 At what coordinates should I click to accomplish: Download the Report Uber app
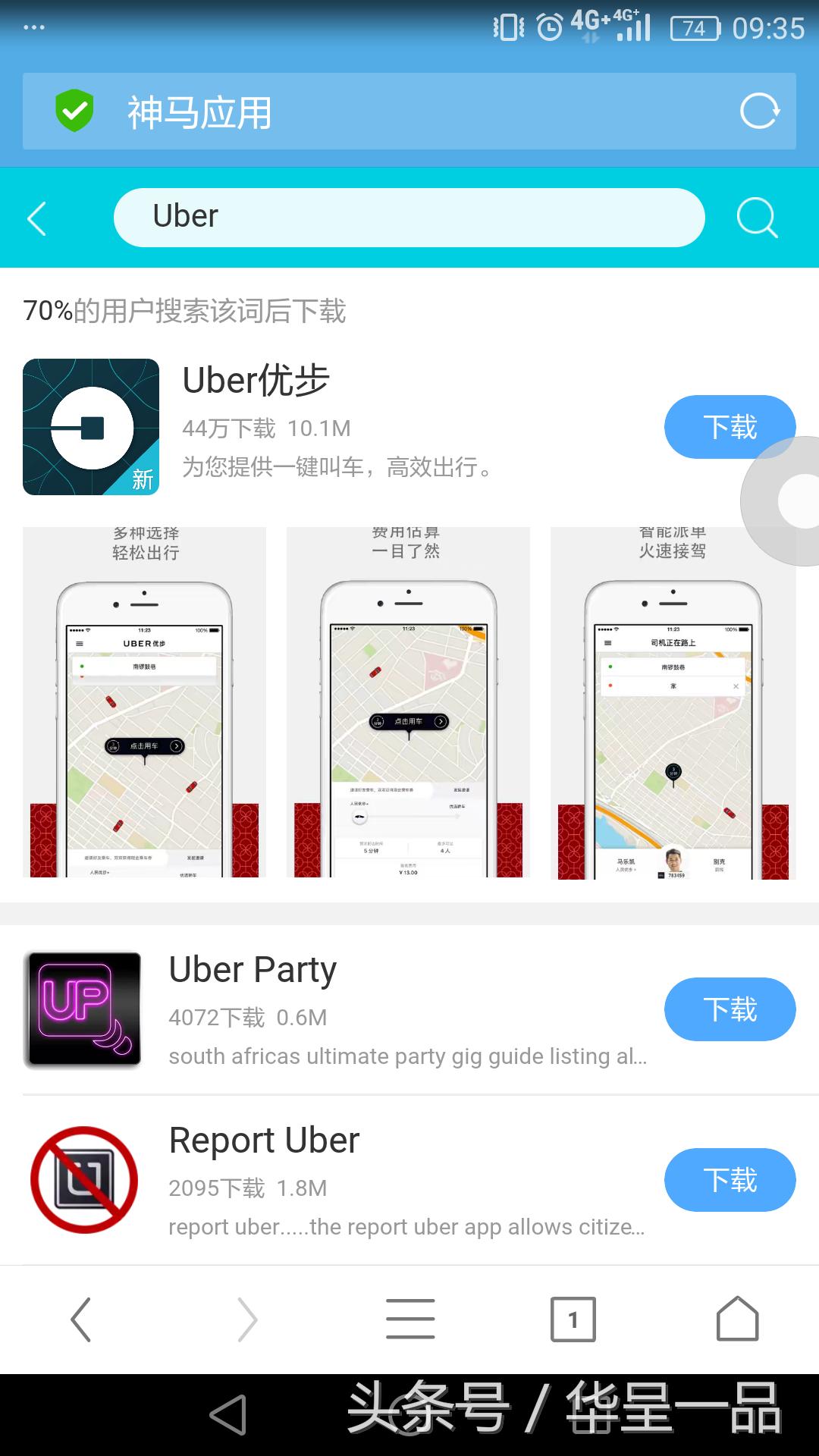[x=730, y=1180]
